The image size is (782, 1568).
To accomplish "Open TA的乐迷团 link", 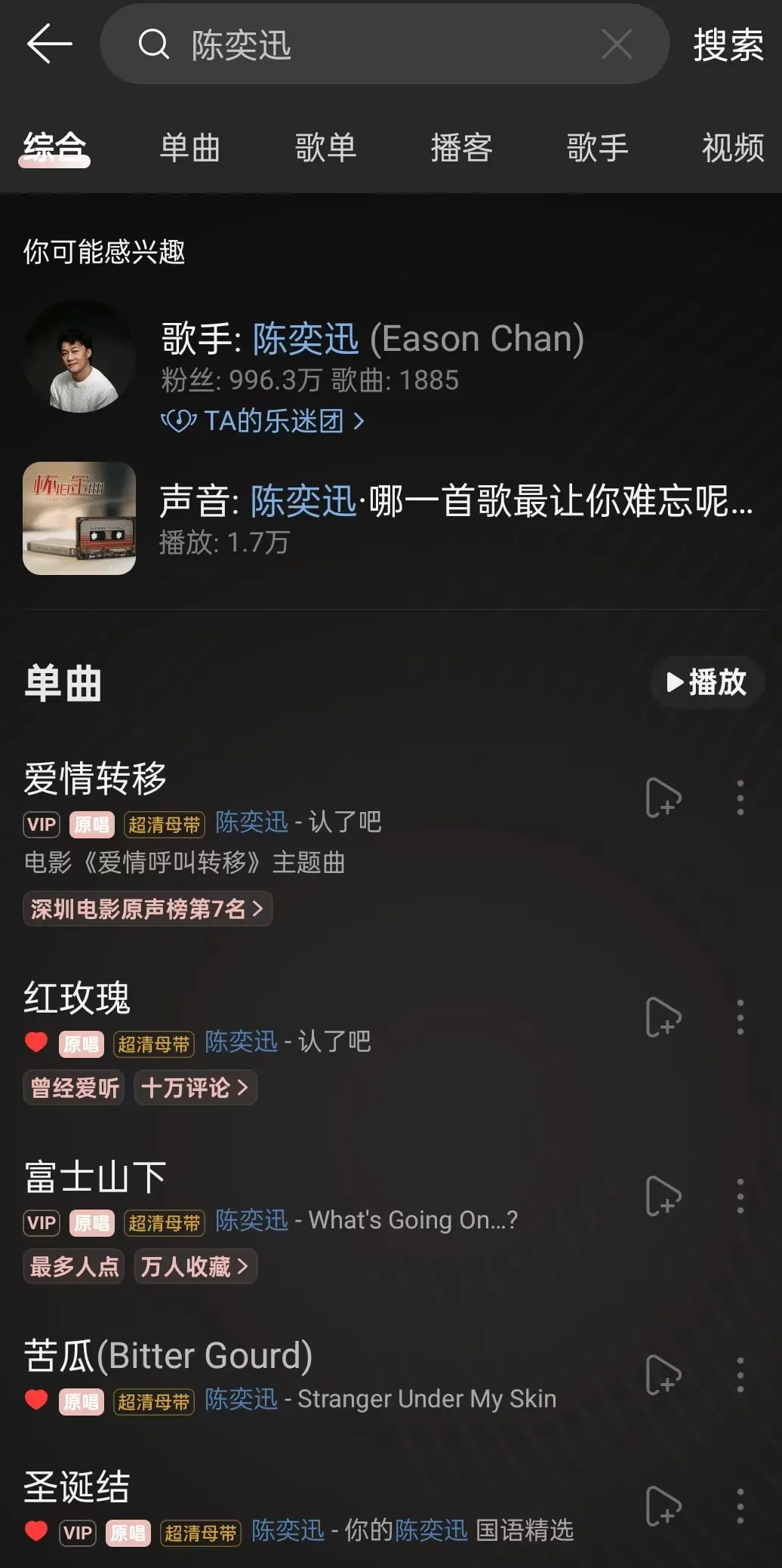I will [x=264, y=421].
